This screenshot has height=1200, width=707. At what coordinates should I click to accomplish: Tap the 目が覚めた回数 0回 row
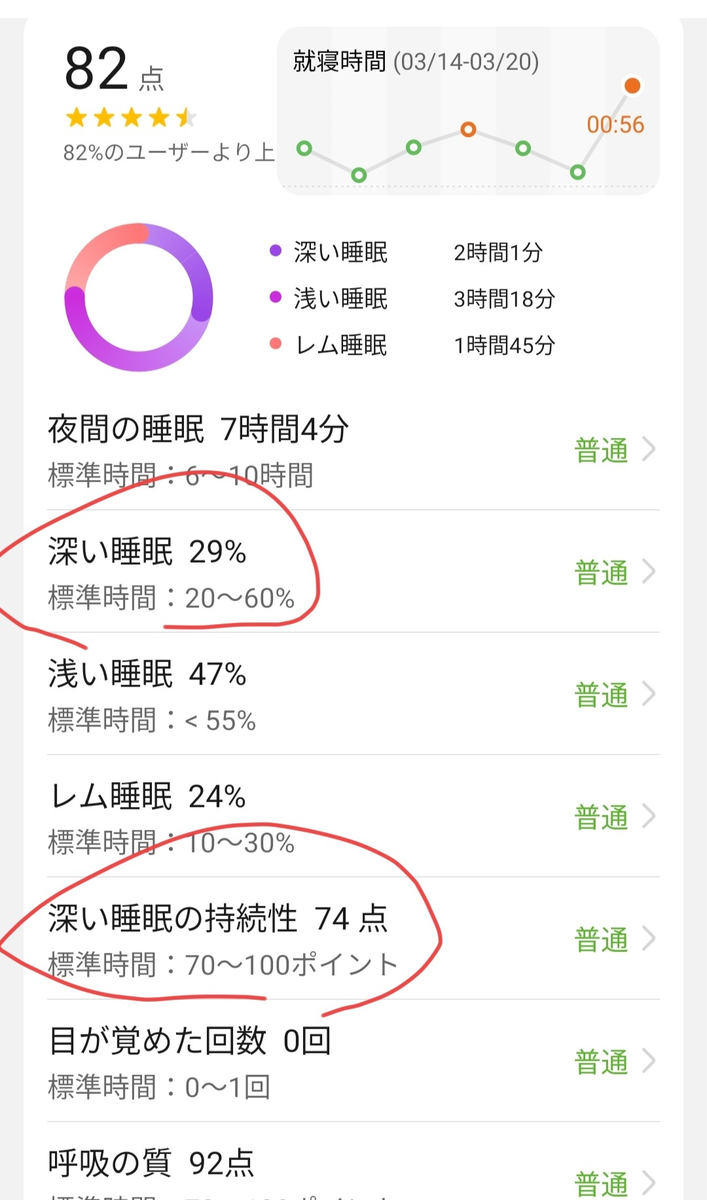353,1060
